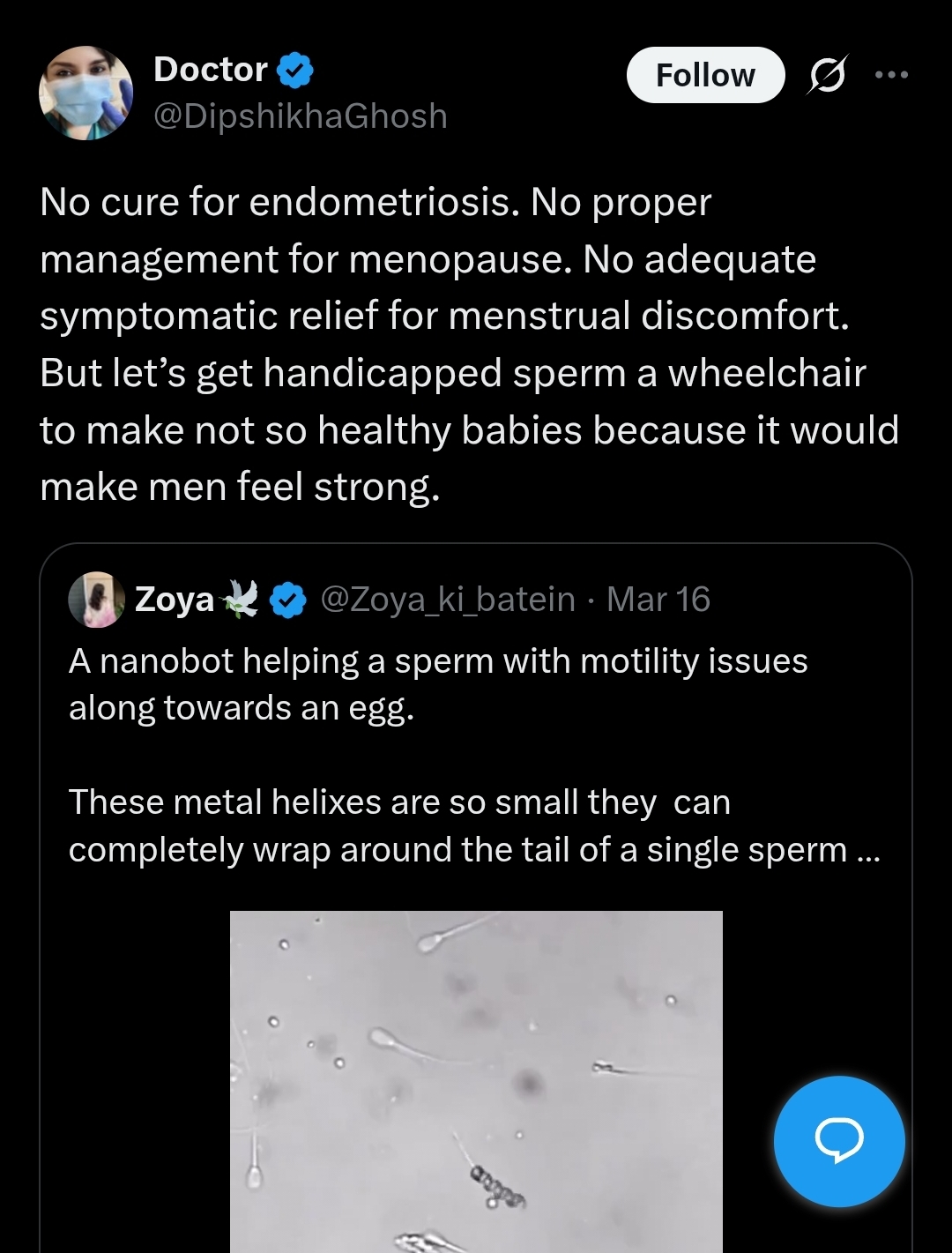Open the three-dot overflow menu
The image size is (952, 1253).
click(x=891, y=75)
